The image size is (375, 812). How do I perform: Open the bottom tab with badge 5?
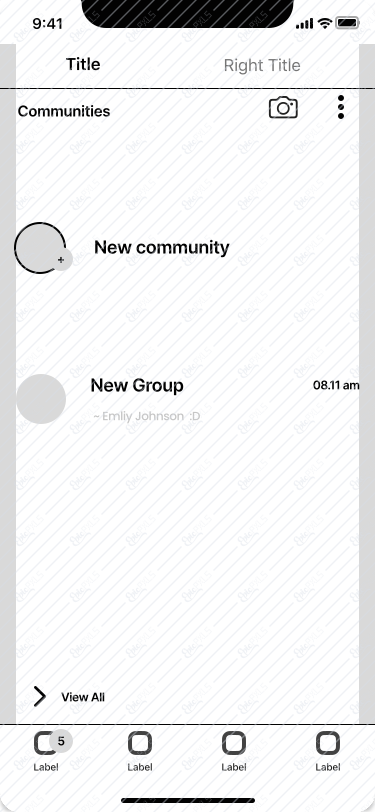click(x=46, y=751)
